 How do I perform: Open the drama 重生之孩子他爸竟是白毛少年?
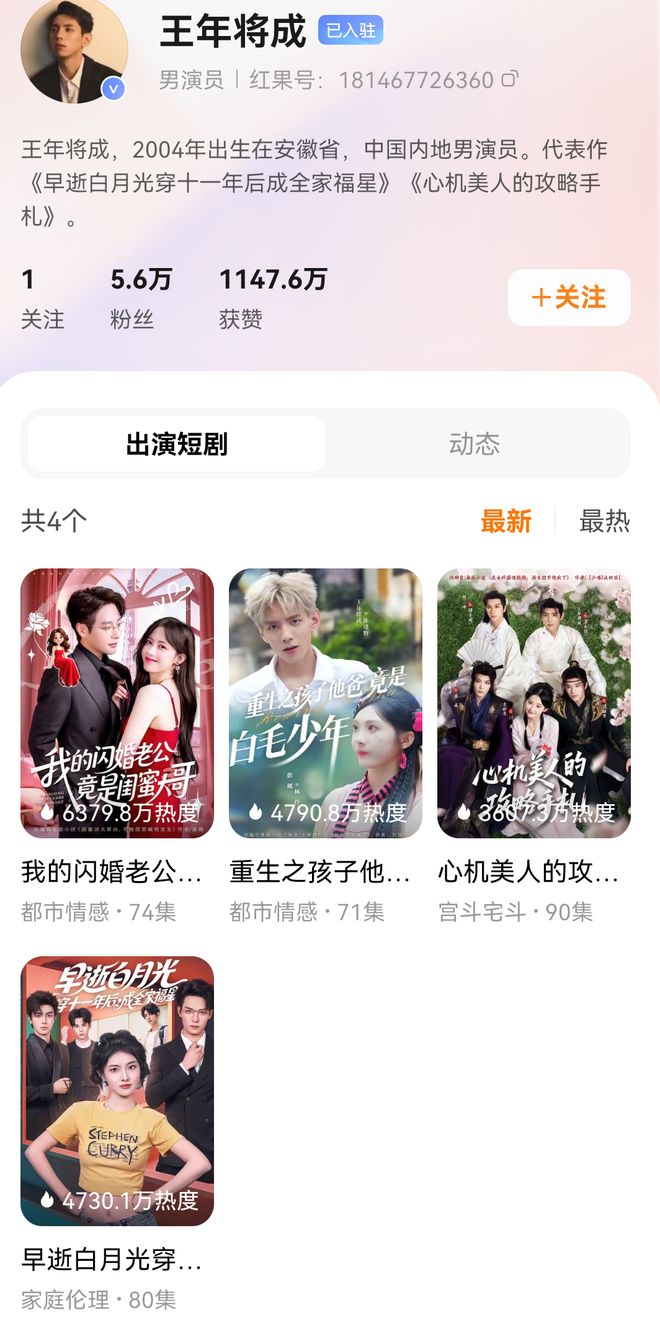pyautogui.click(x=325, y=703)
